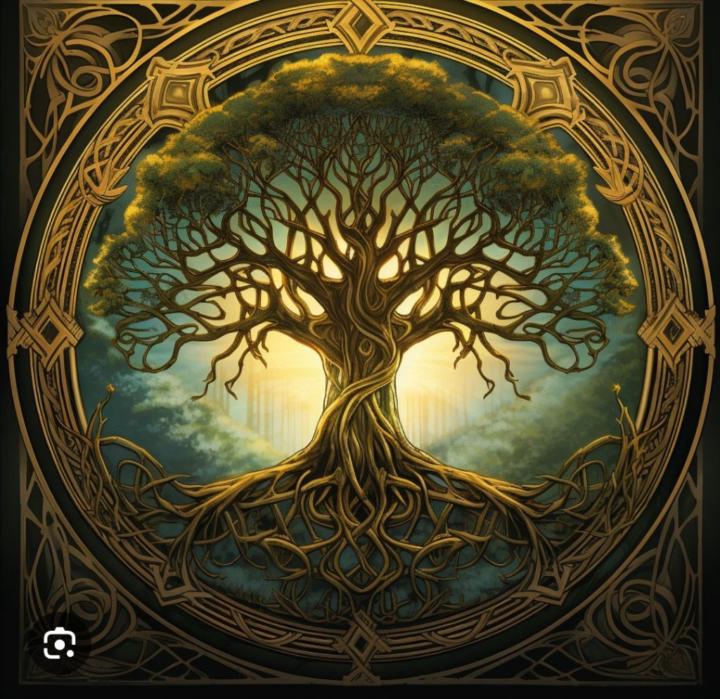The width and height of the screenshot is (720, 699).
Task: Open visual search lens on the image
Action: coord(58,645)
